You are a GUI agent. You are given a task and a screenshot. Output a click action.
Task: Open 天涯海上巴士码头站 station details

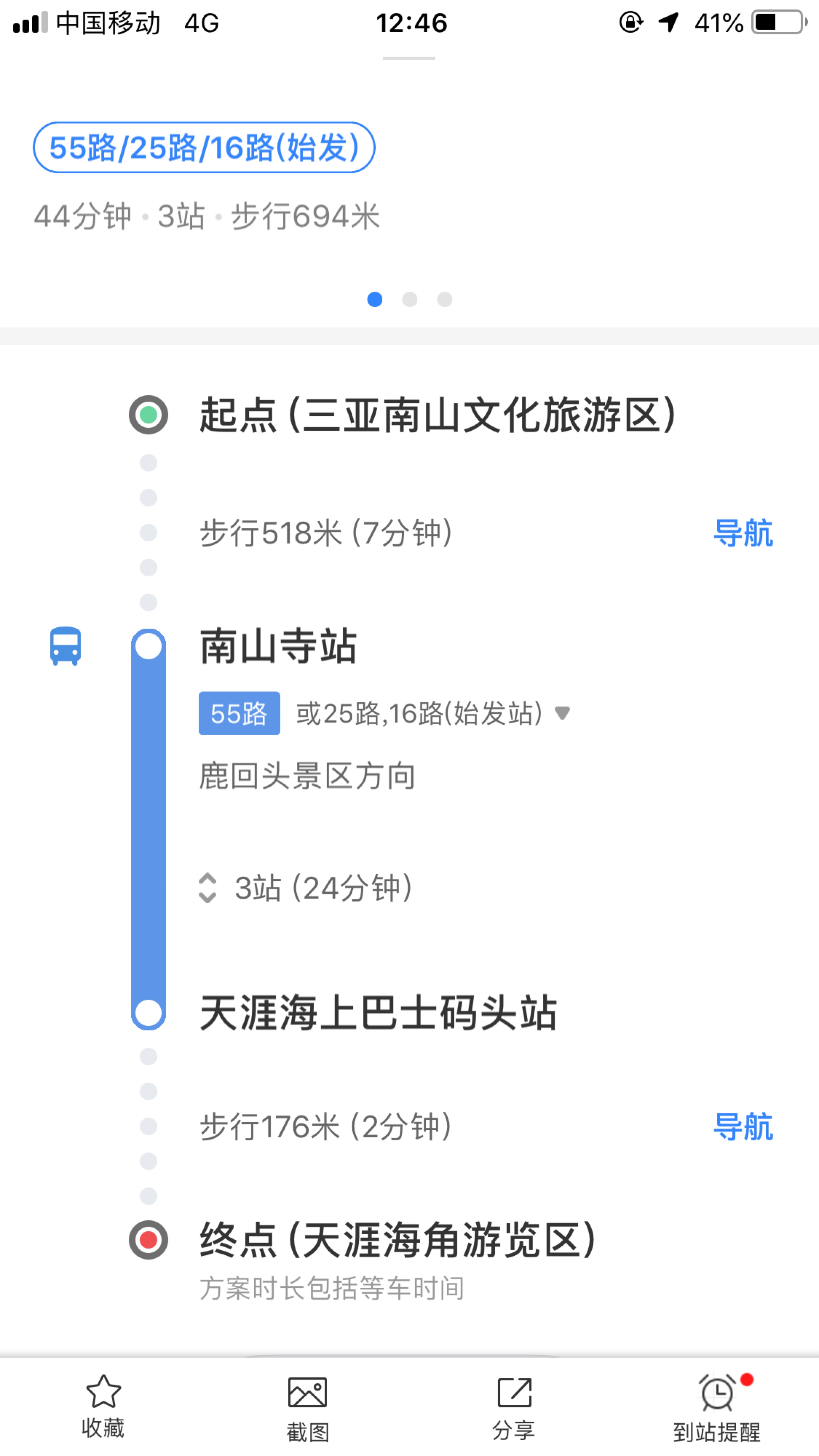[x=379, y=1012]
